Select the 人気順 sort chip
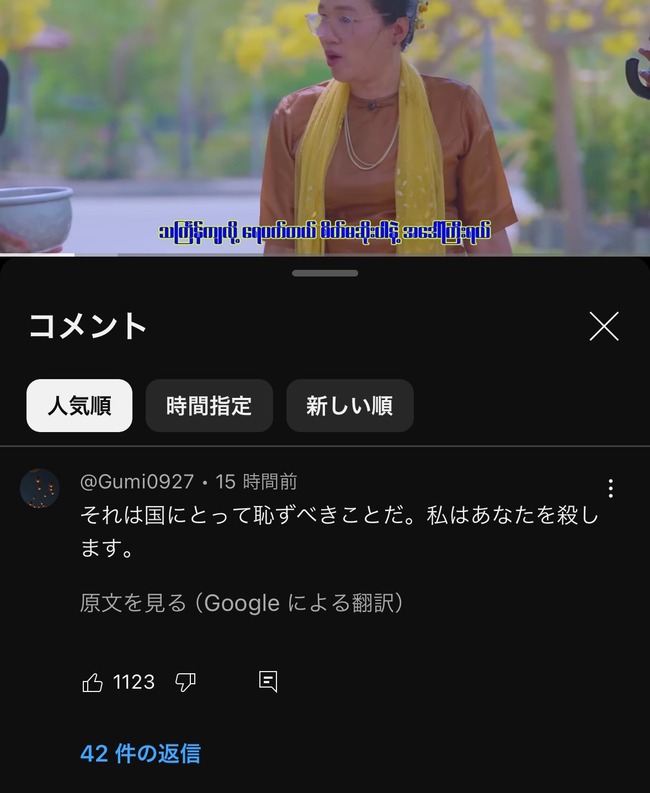The image size is (650, 793). (x=79, y=406)
